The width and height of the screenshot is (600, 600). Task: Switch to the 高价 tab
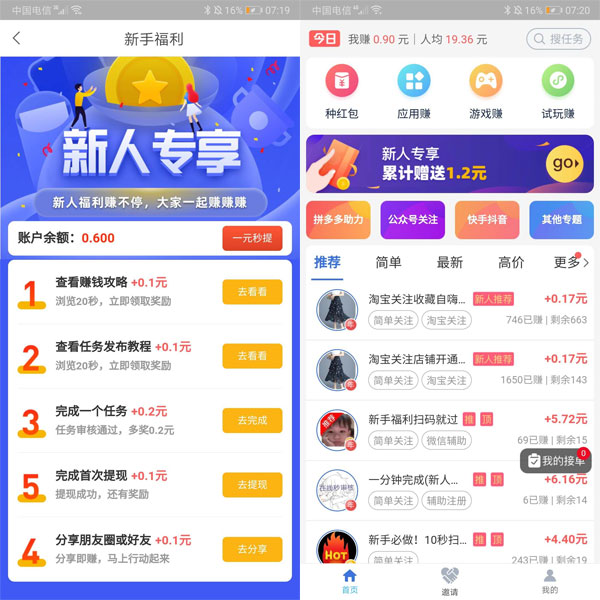click(511, 263)
